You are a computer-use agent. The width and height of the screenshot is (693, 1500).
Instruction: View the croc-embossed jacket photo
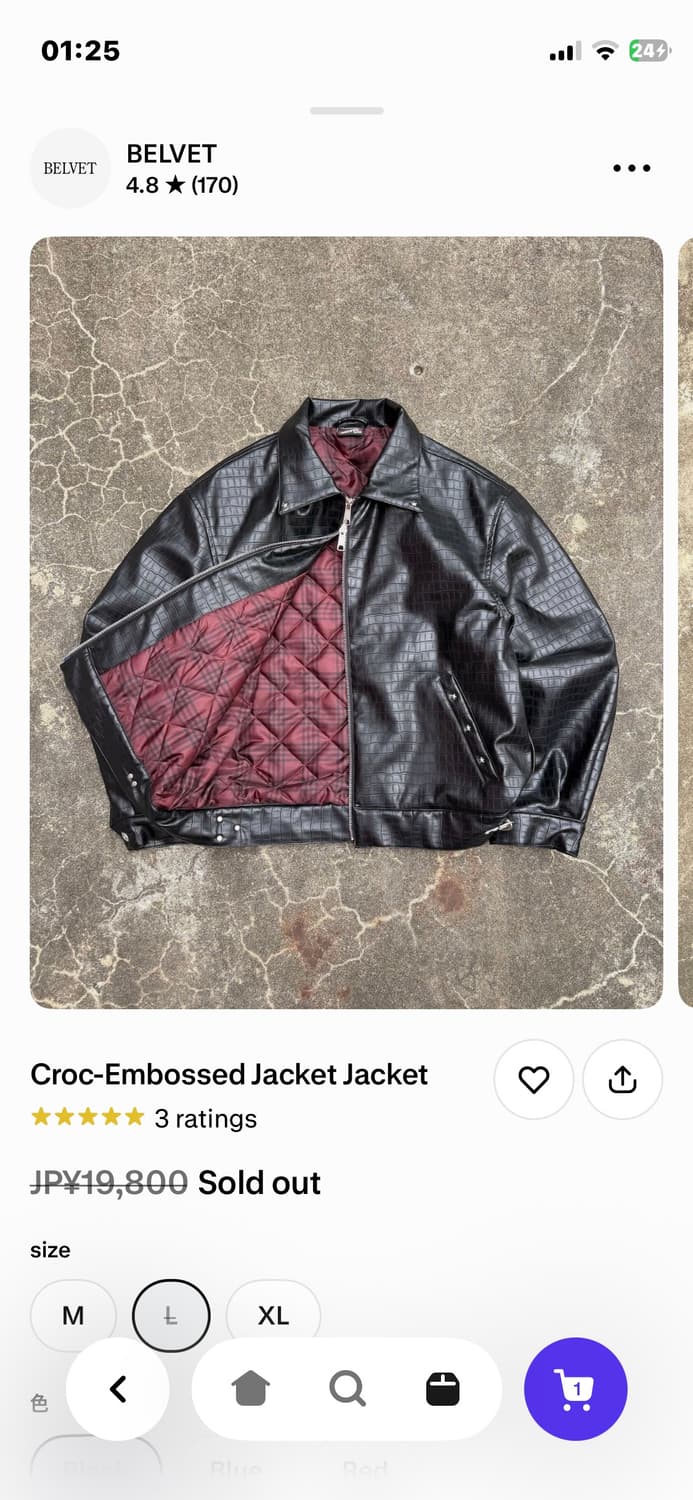point(346,622)
